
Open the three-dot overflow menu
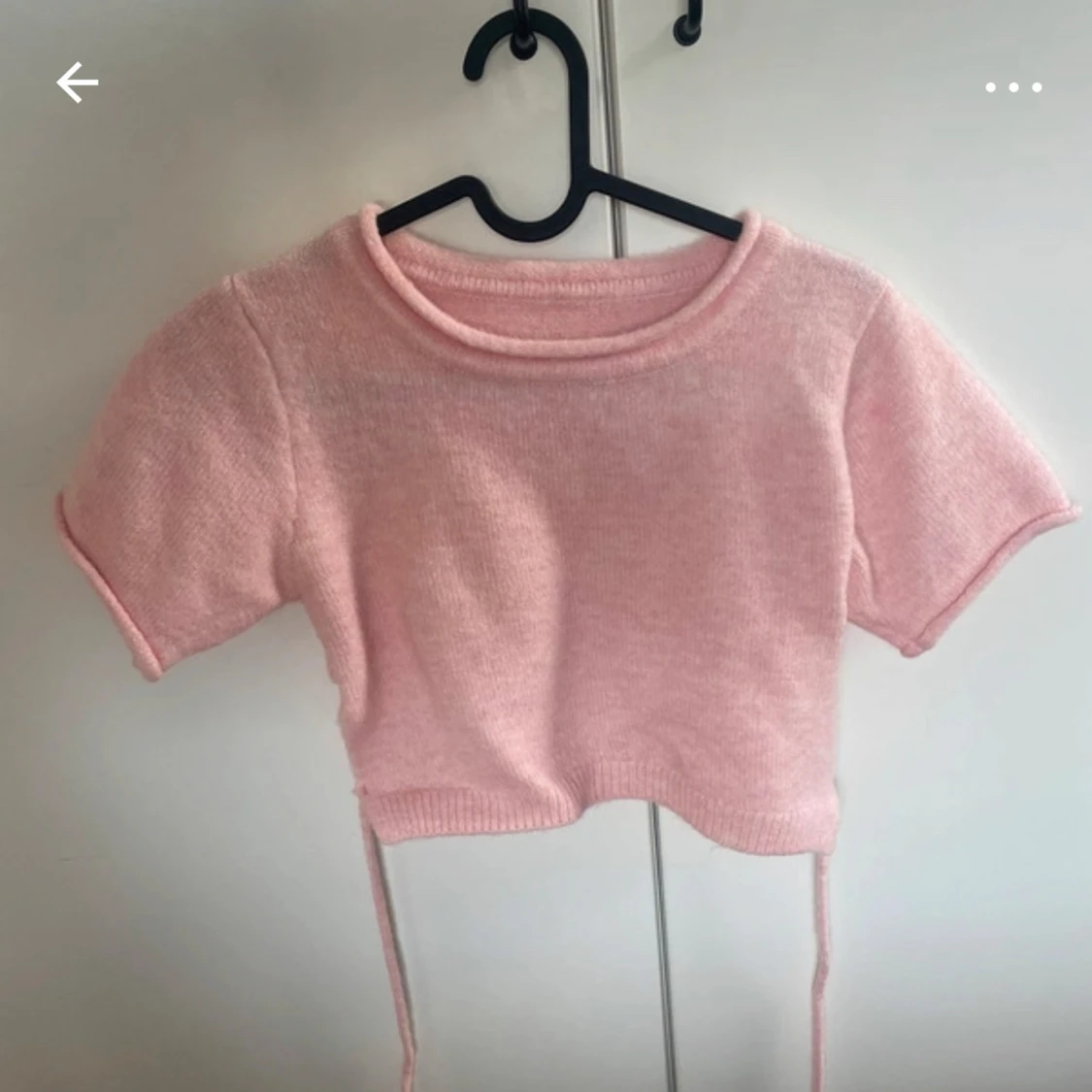point(1013,87)
